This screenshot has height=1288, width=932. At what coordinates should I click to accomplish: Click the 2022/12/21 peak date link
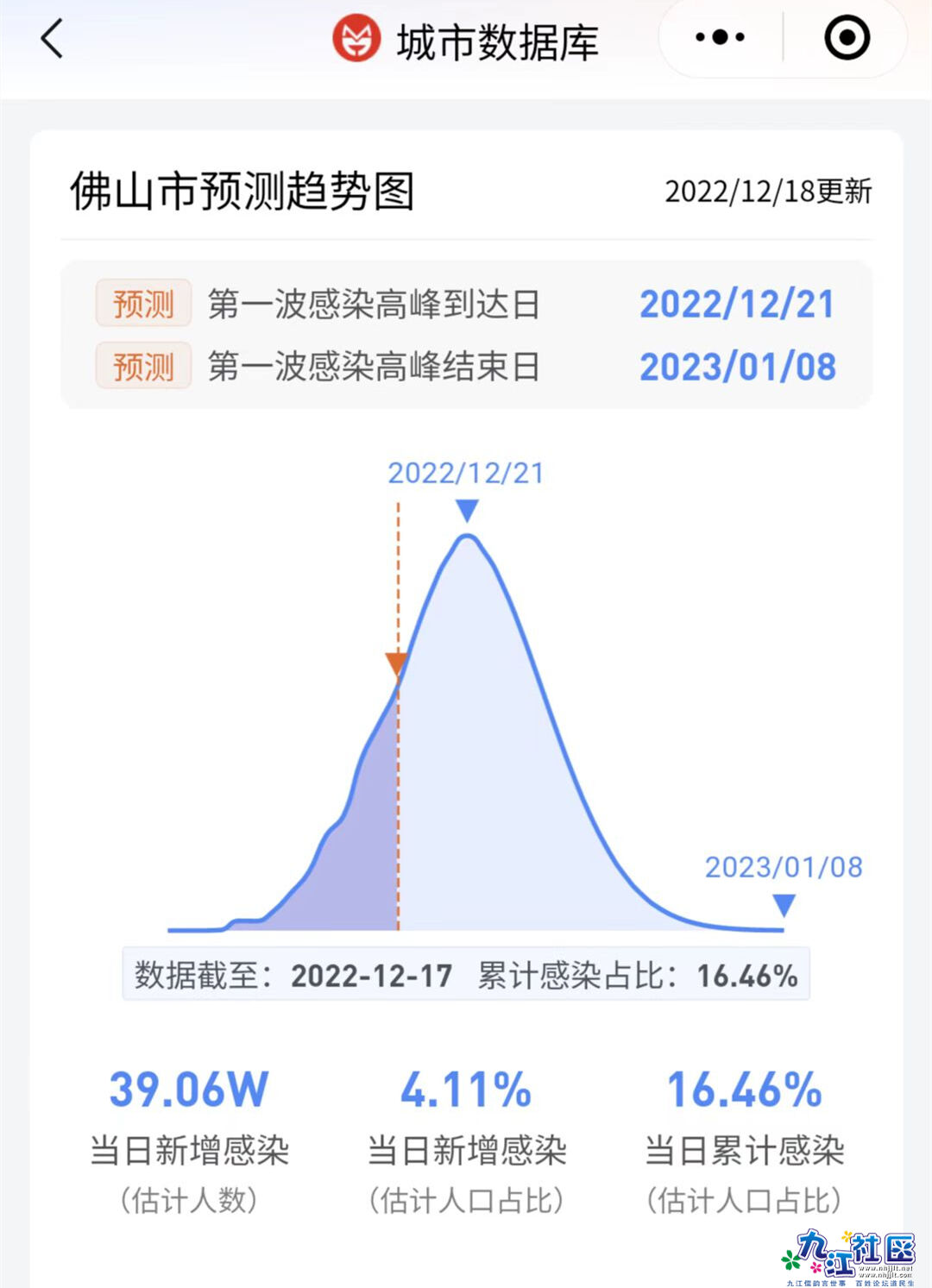(x=465, y=473)
